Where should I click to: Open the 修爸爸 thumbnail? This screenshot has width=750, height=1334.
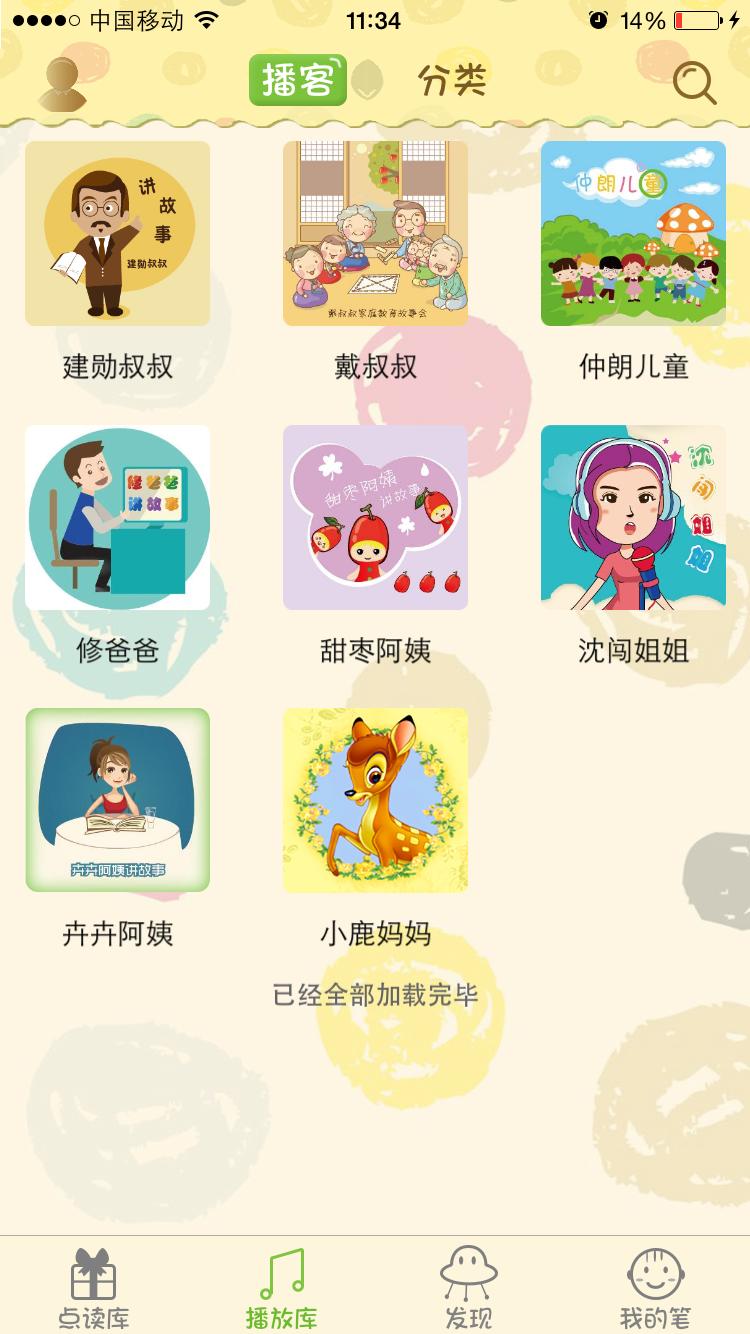coord(117,518)
